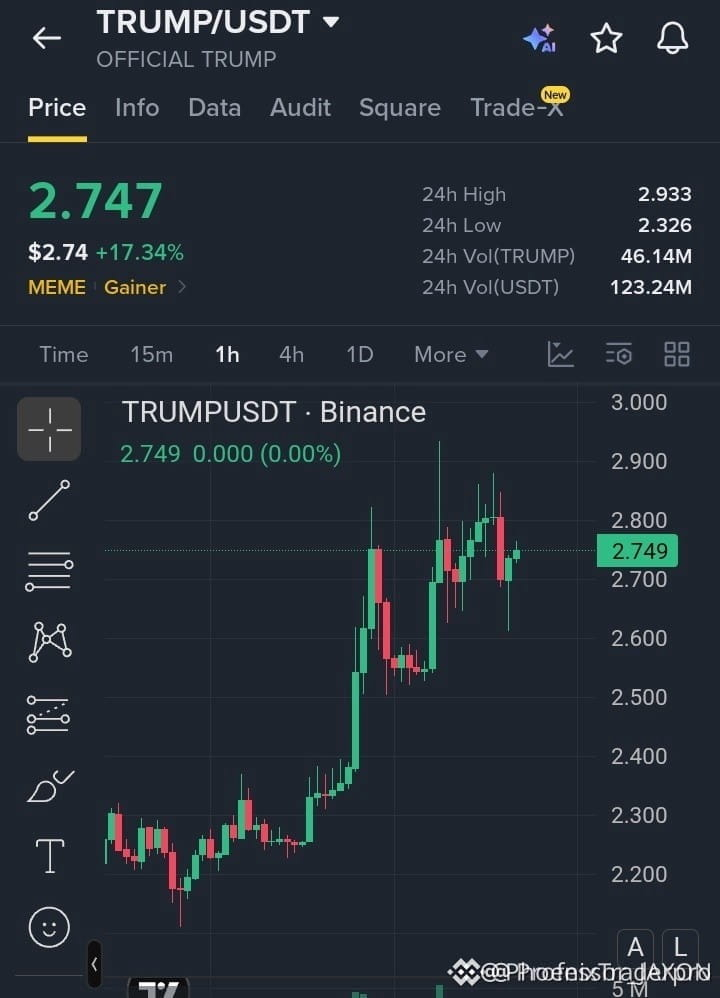Open the emoji sticker tool
This screenshot has height=998, width=720.
coord(49,927)
